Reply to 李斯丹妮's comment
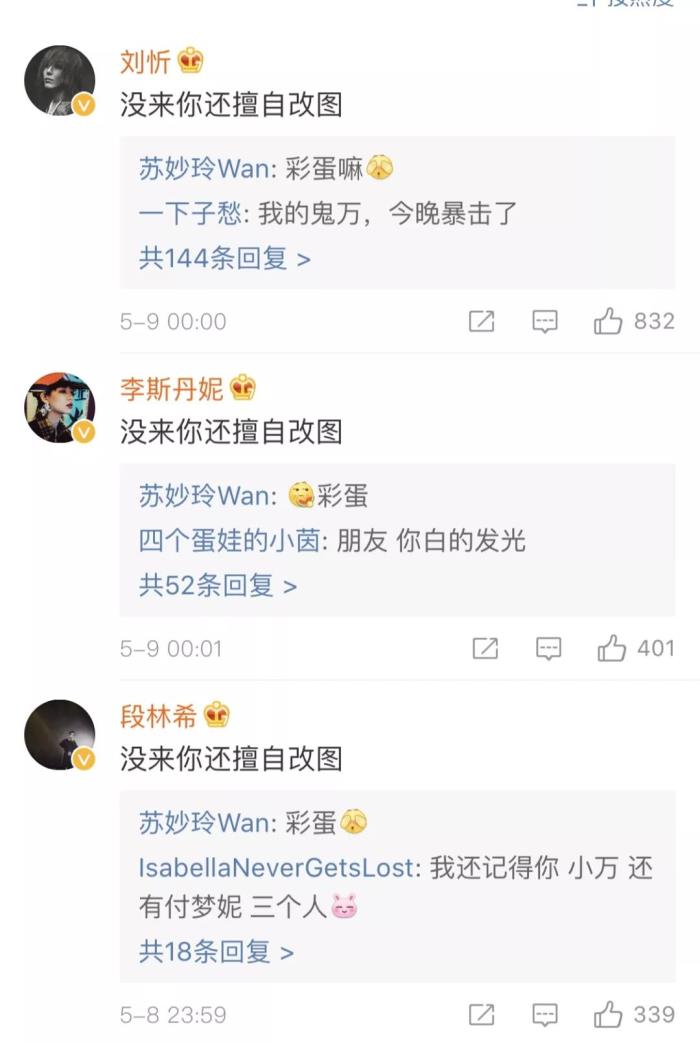 (x=548, y=648)
